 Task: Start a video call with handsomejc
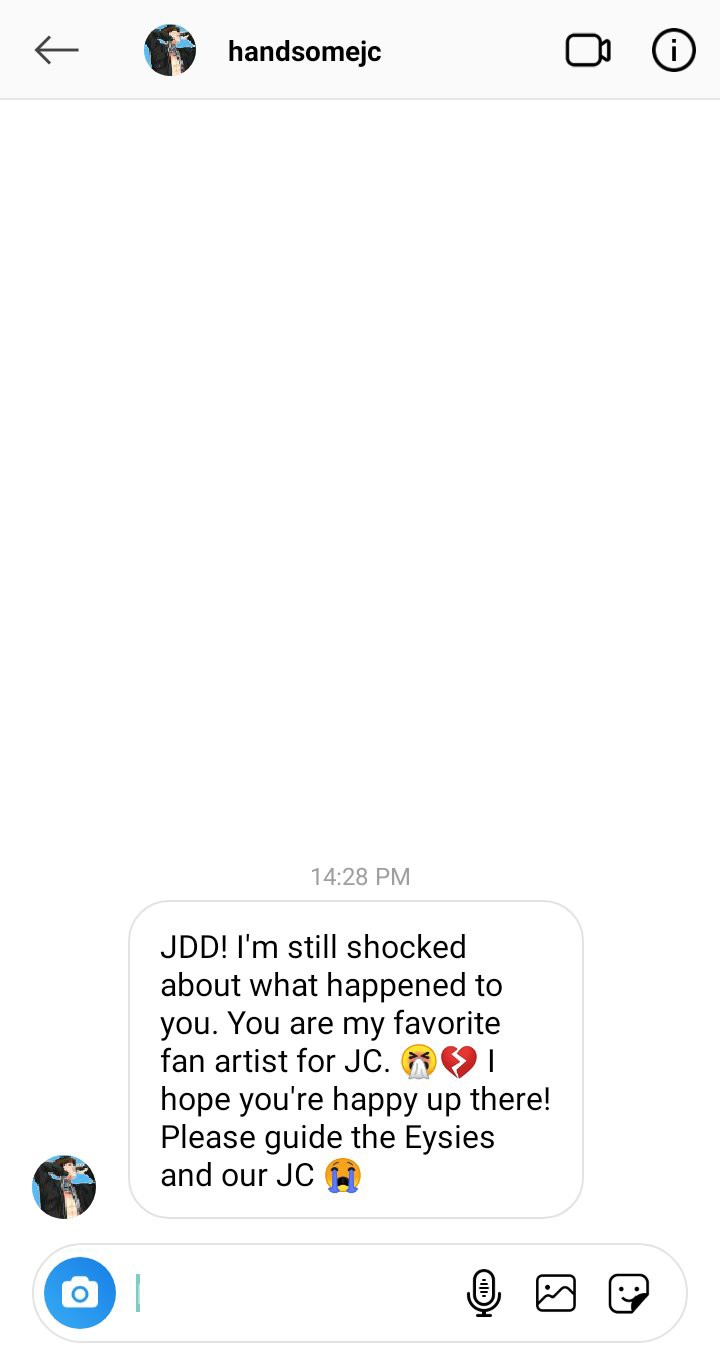(588, 50)
